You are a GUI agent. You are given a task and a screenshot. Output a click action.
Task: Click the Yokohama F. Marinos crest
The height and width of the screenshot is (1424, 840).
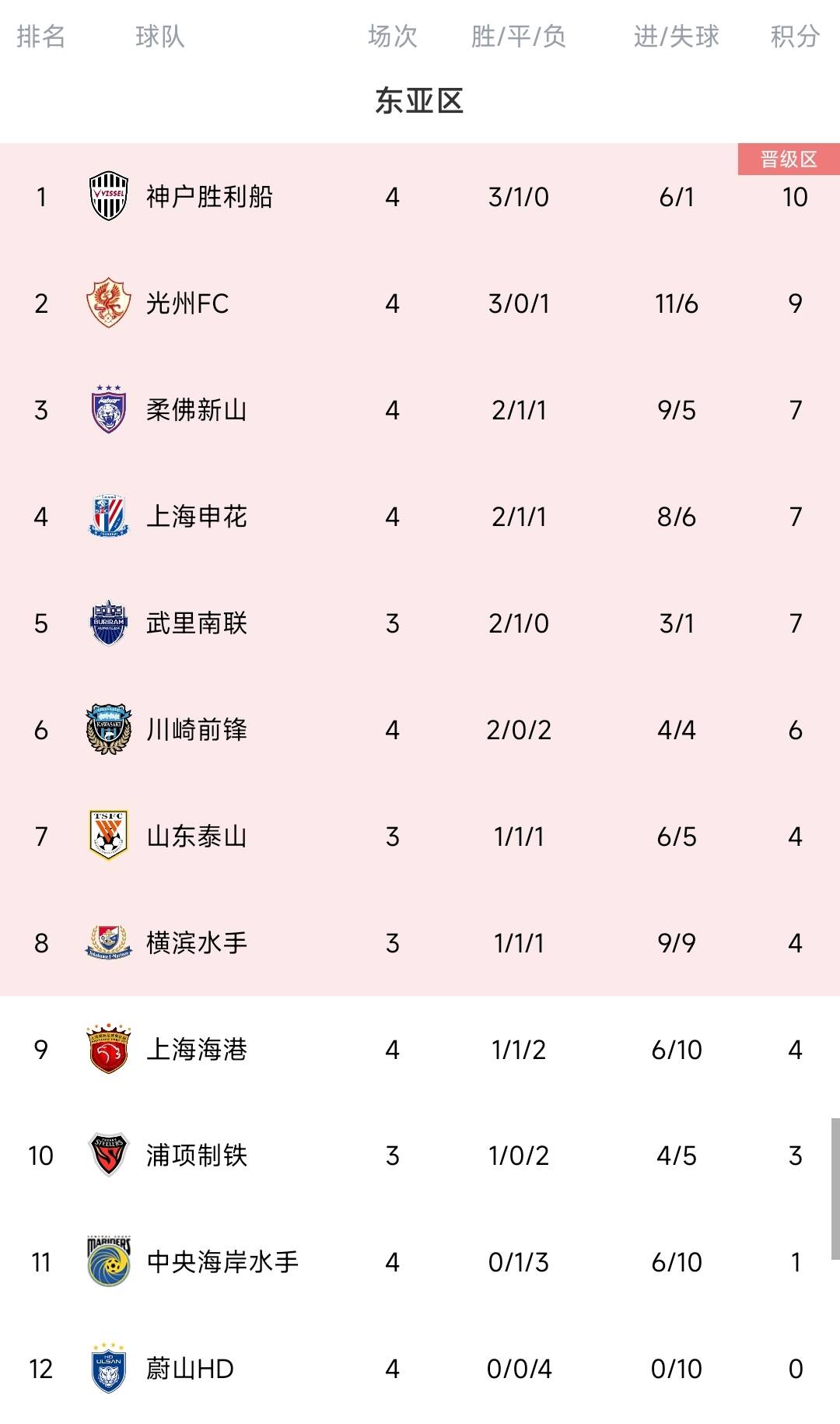pyautogui.click(x=107, y=942)
